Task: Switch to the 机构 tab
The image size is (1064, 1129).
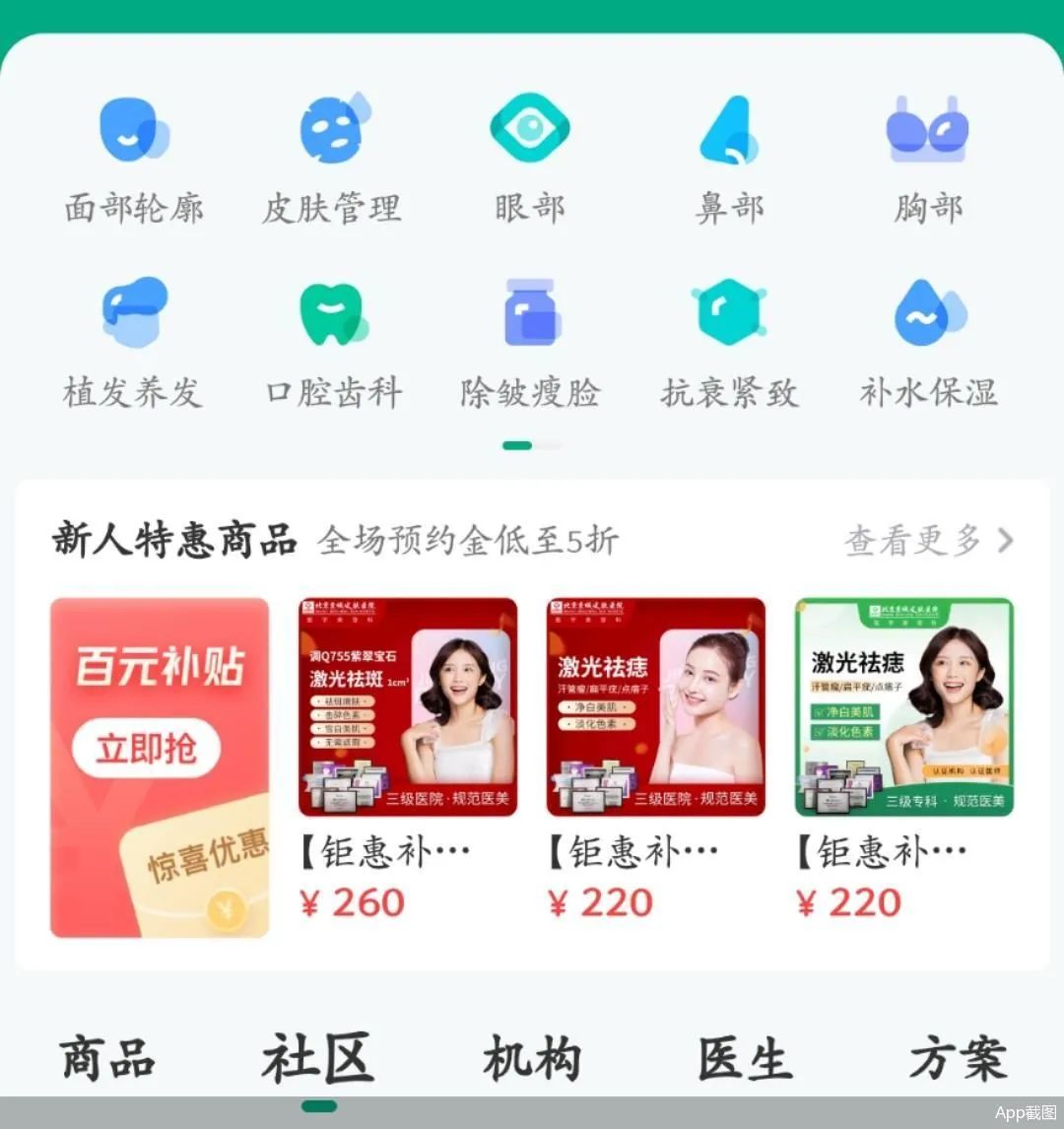Action: point(532,1060)
